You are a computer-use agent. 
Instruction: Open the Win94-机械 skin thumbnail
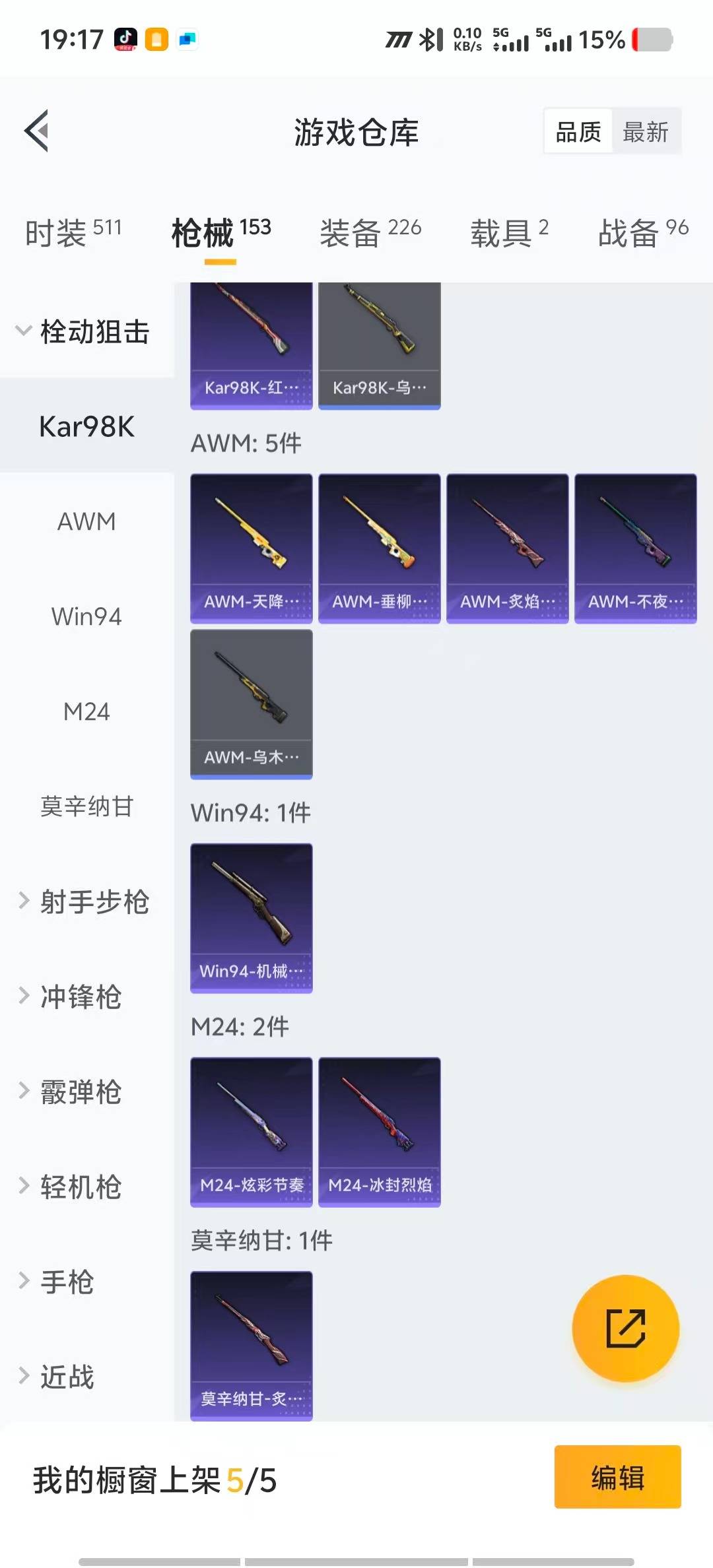coord(251,917)
